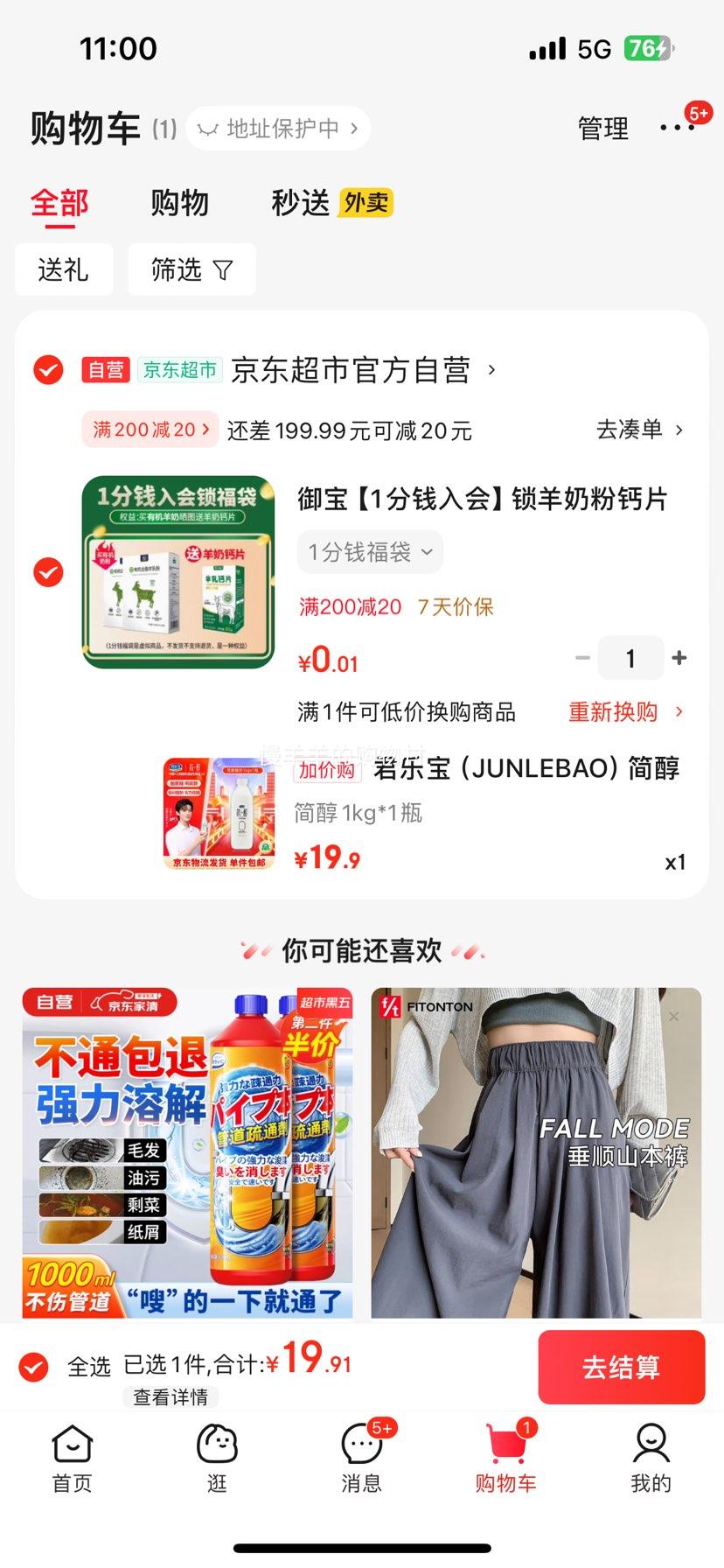Viewport: 724px width, 1568px height.
Task: Open the 1分钱福袋 variant dropdown
Action: [371, 551]
